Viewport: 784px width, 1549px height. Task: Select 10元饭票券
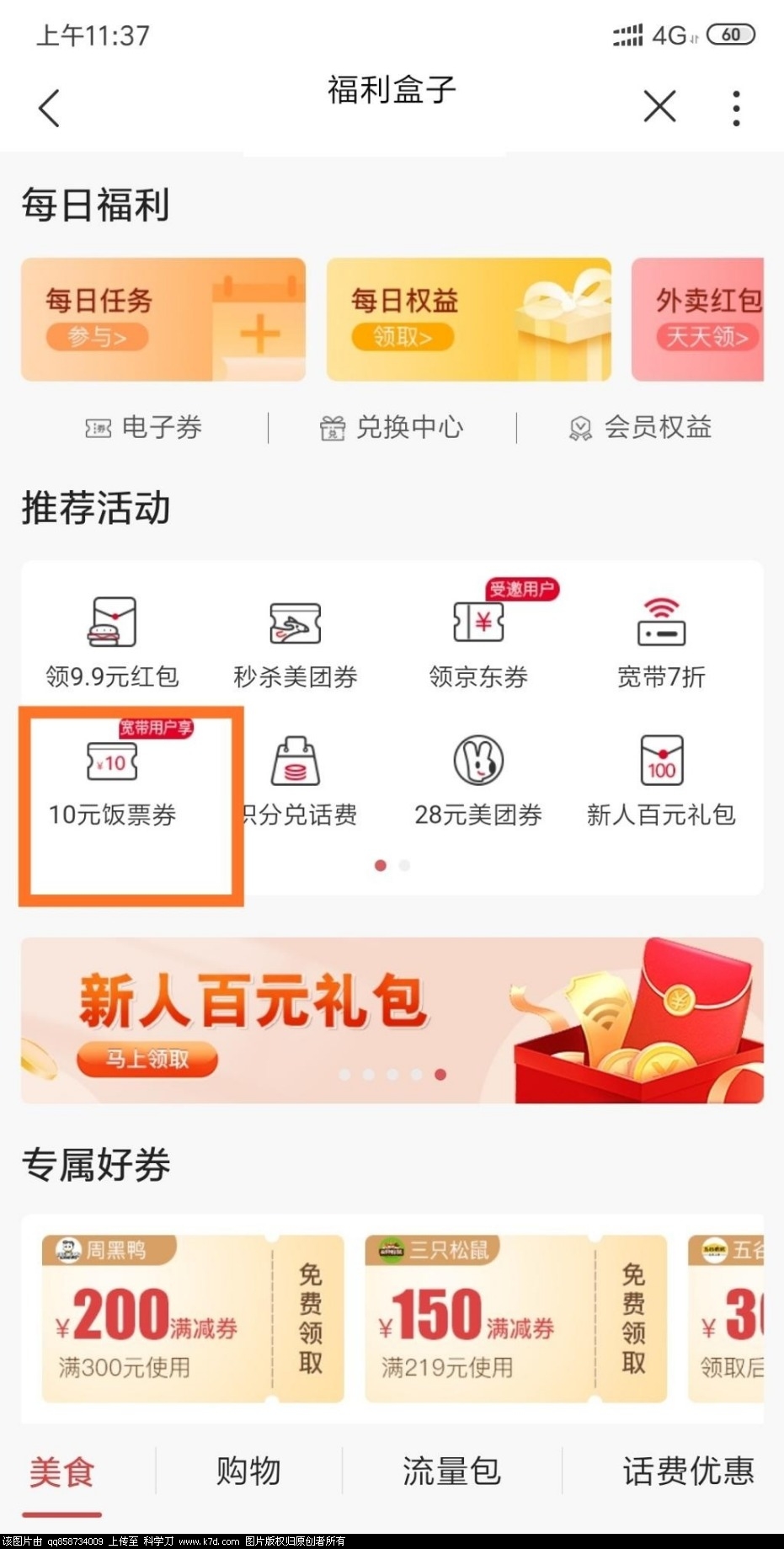112,781
